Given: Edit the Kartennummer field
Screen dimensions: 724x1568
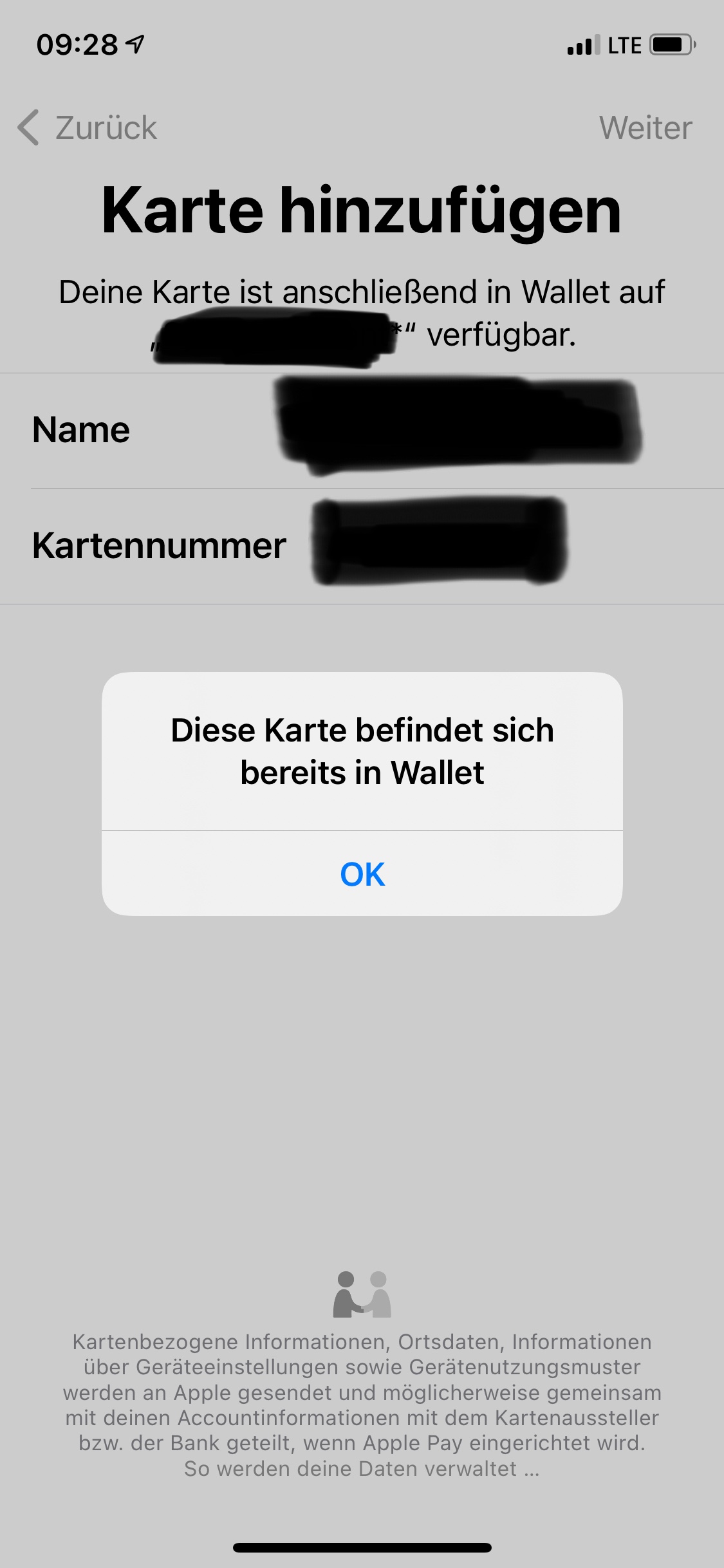Looking at the screenshot, I should point(439,545).
